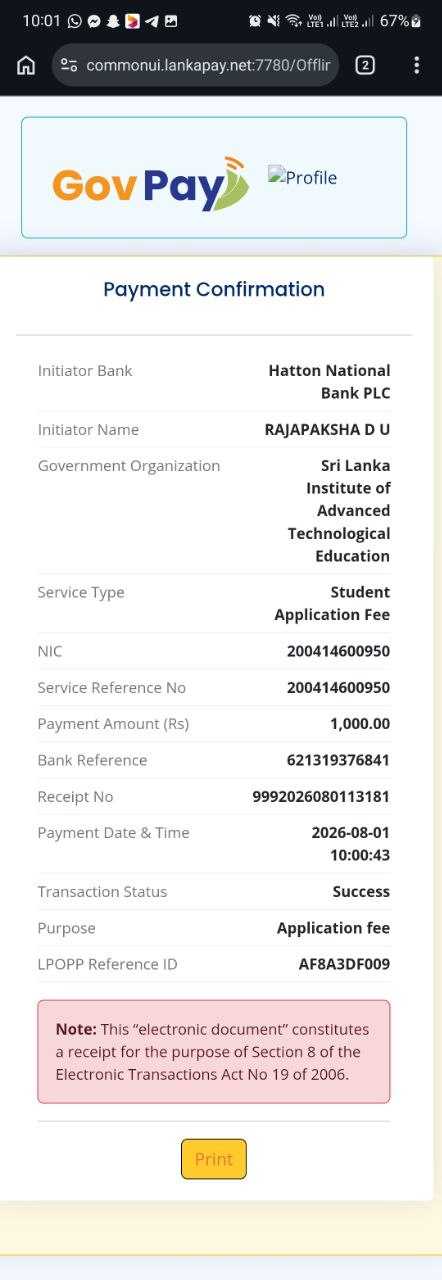Tap the yellow Print button
The height and width of the screenshot is (1280, 442).
click(213, 1159)
